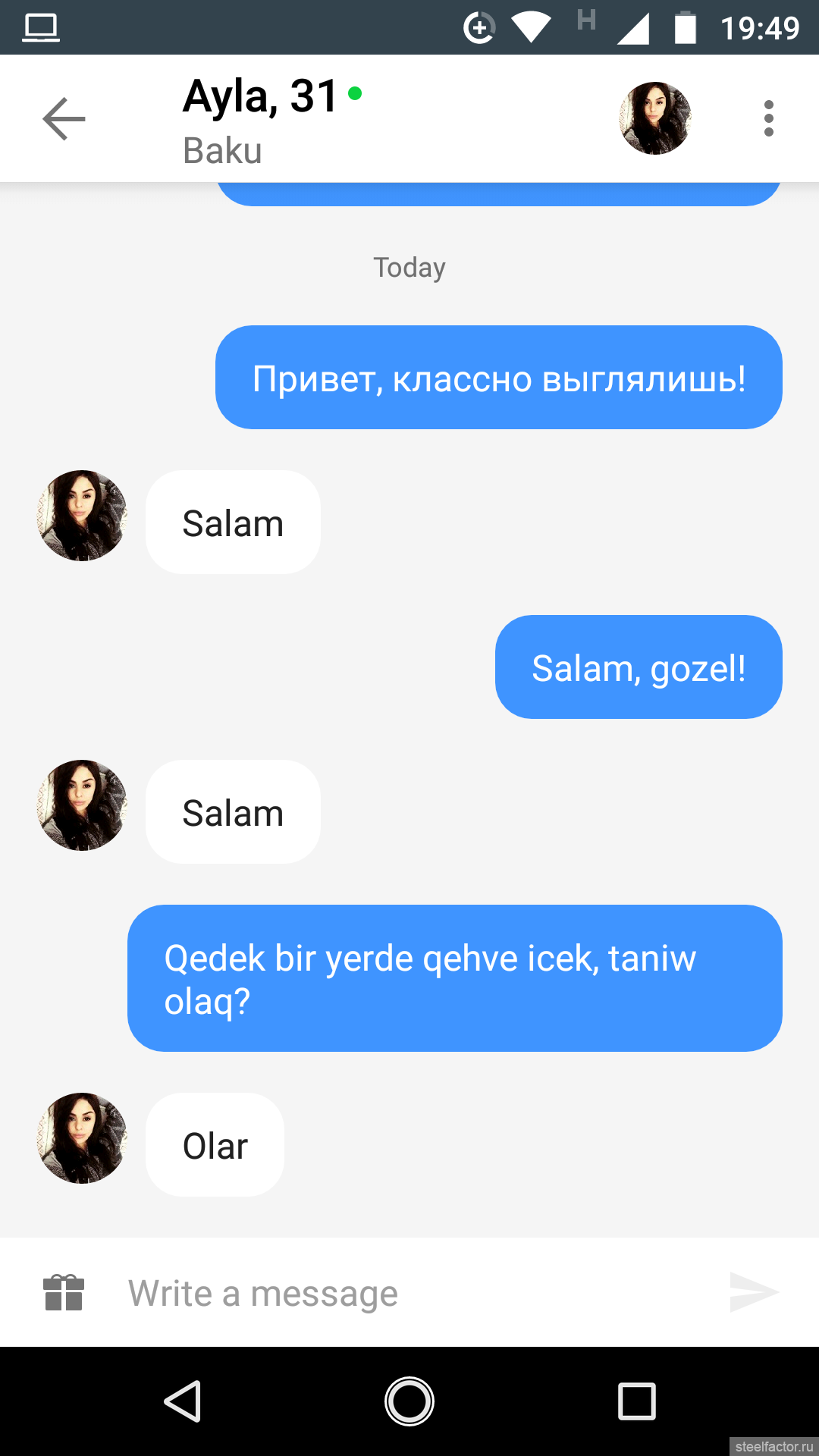Tap the Write a message field

click(x=409, y=1293)
